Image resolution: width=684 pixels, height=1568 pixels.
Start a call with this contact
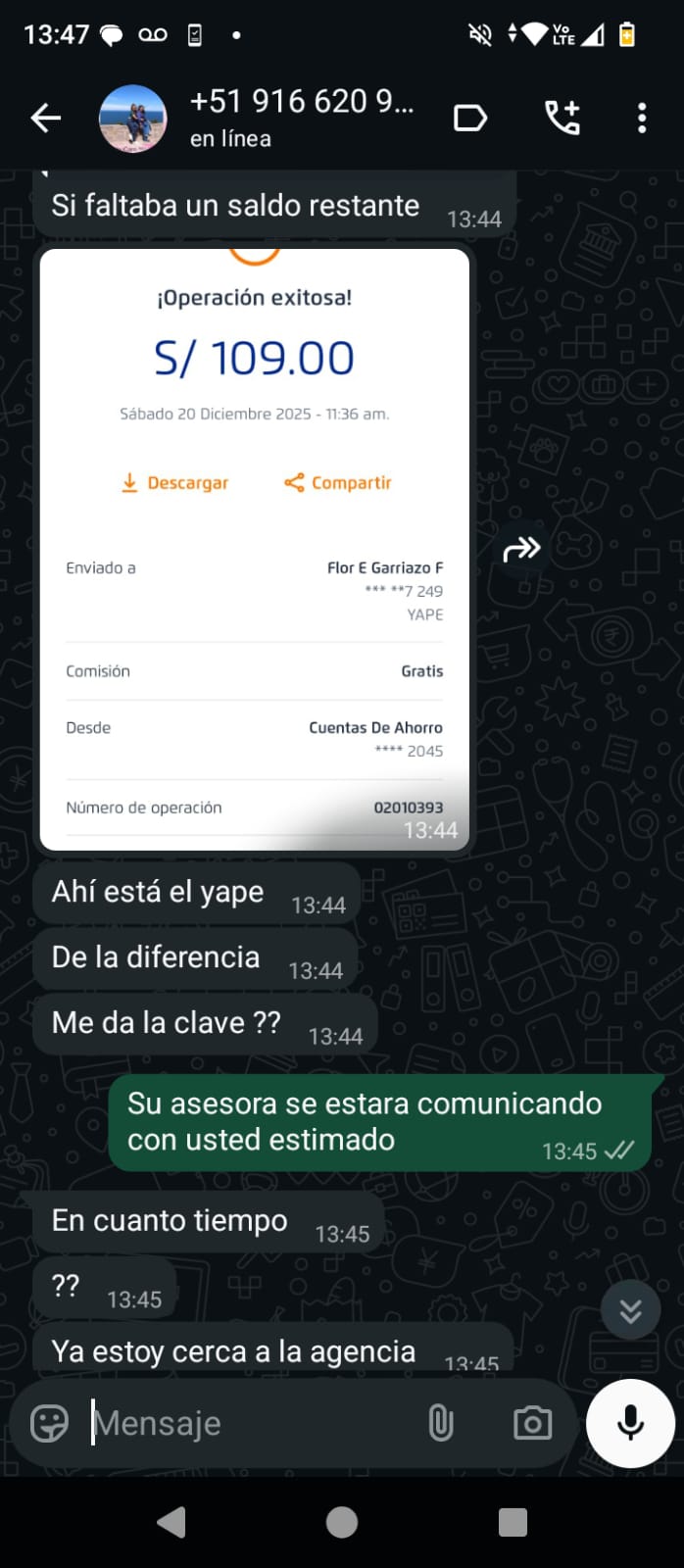click(x=562, y=119)
